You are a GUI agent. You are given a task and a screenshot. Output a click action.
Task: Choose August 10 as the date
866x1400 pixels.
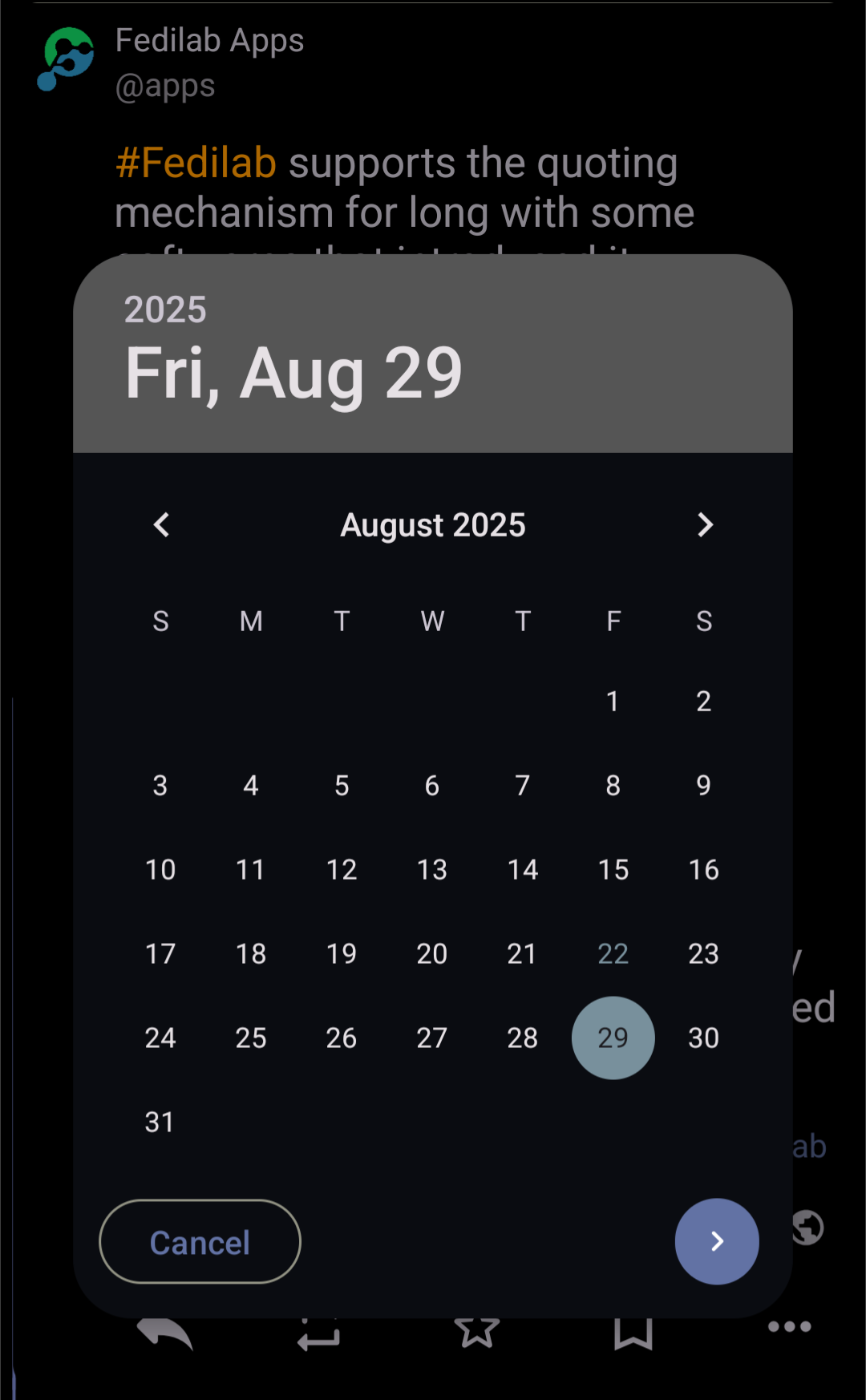tap(160, 869)
